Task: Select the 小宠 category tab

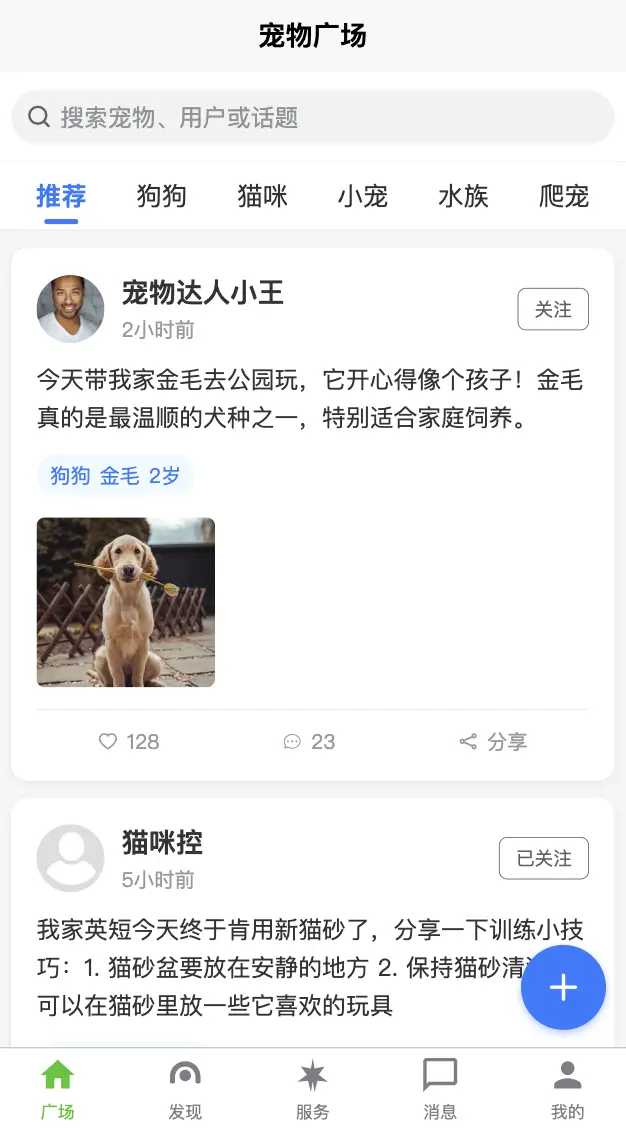Action: tap(363, 196)
